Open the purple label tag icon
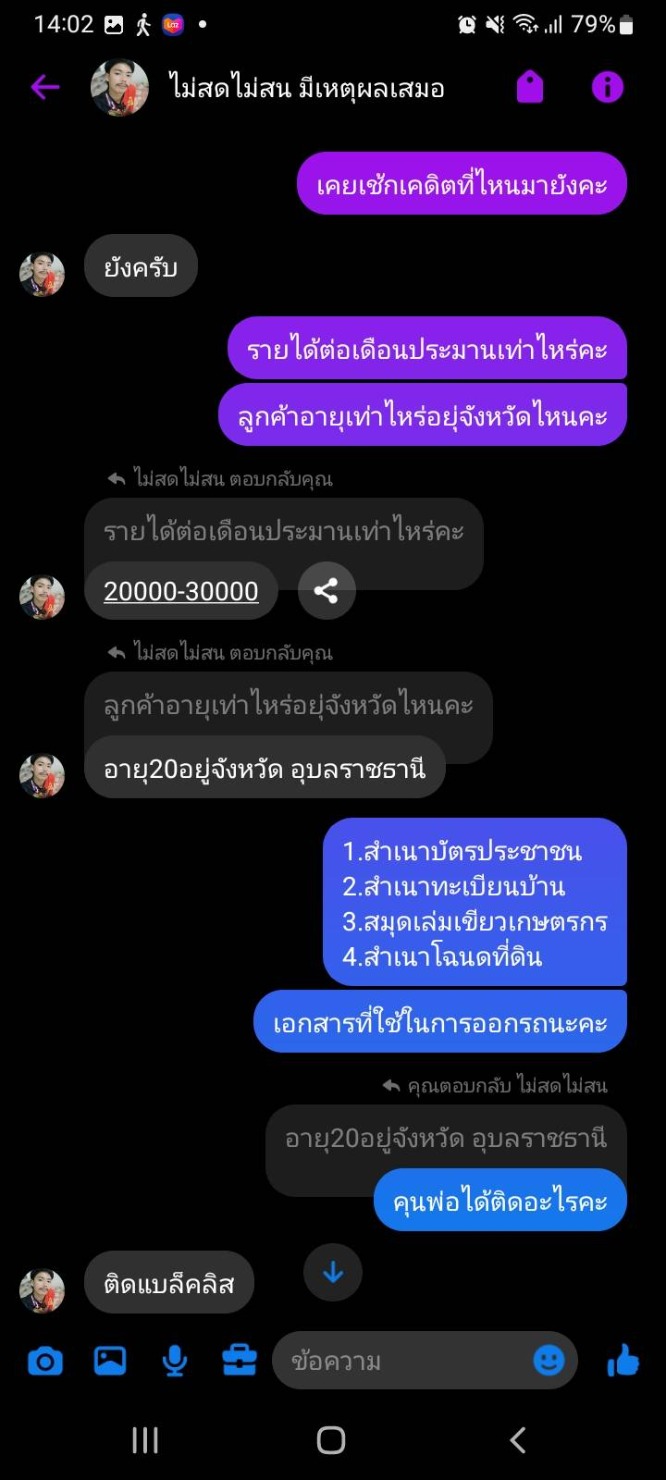 (x=530, y=88)
